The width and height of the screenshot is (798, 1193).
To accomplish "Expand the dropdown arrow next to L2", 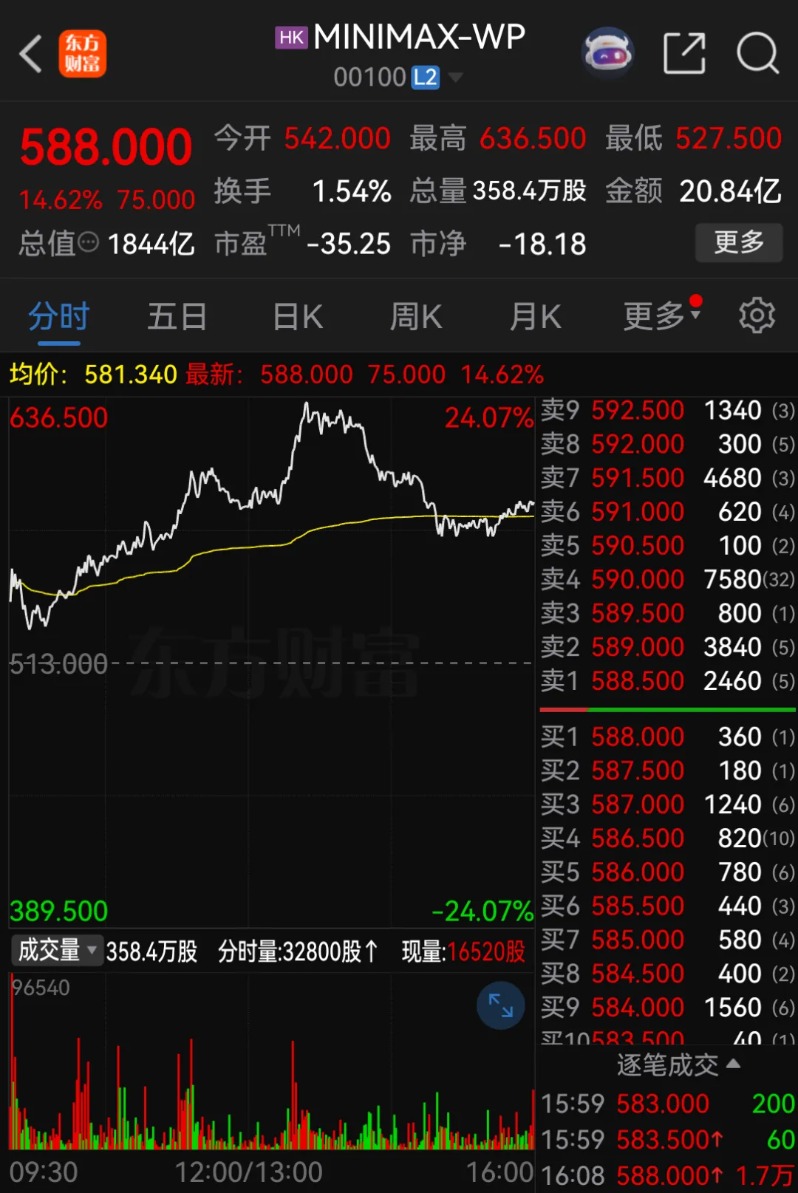I will click(455, 76).
